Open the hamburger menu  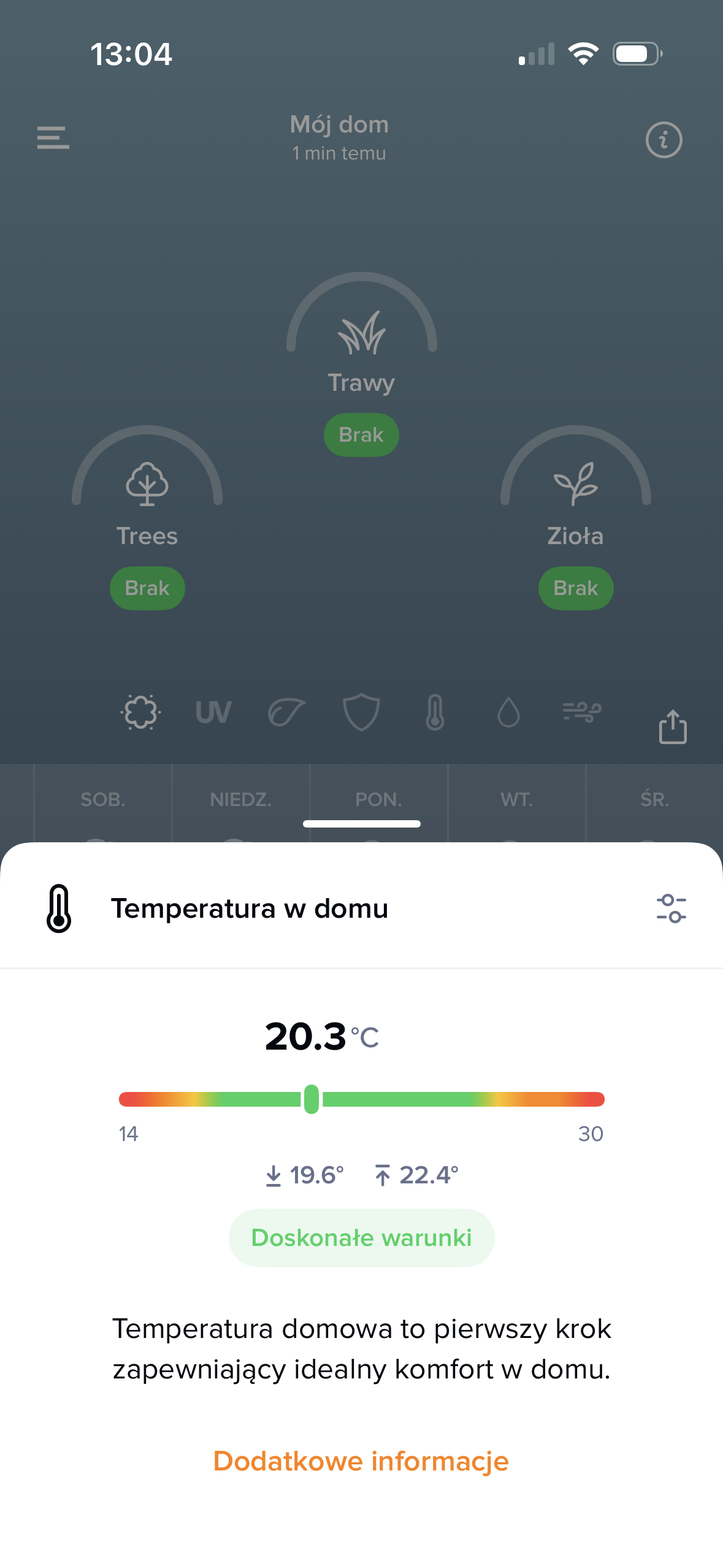pos(53,138)
